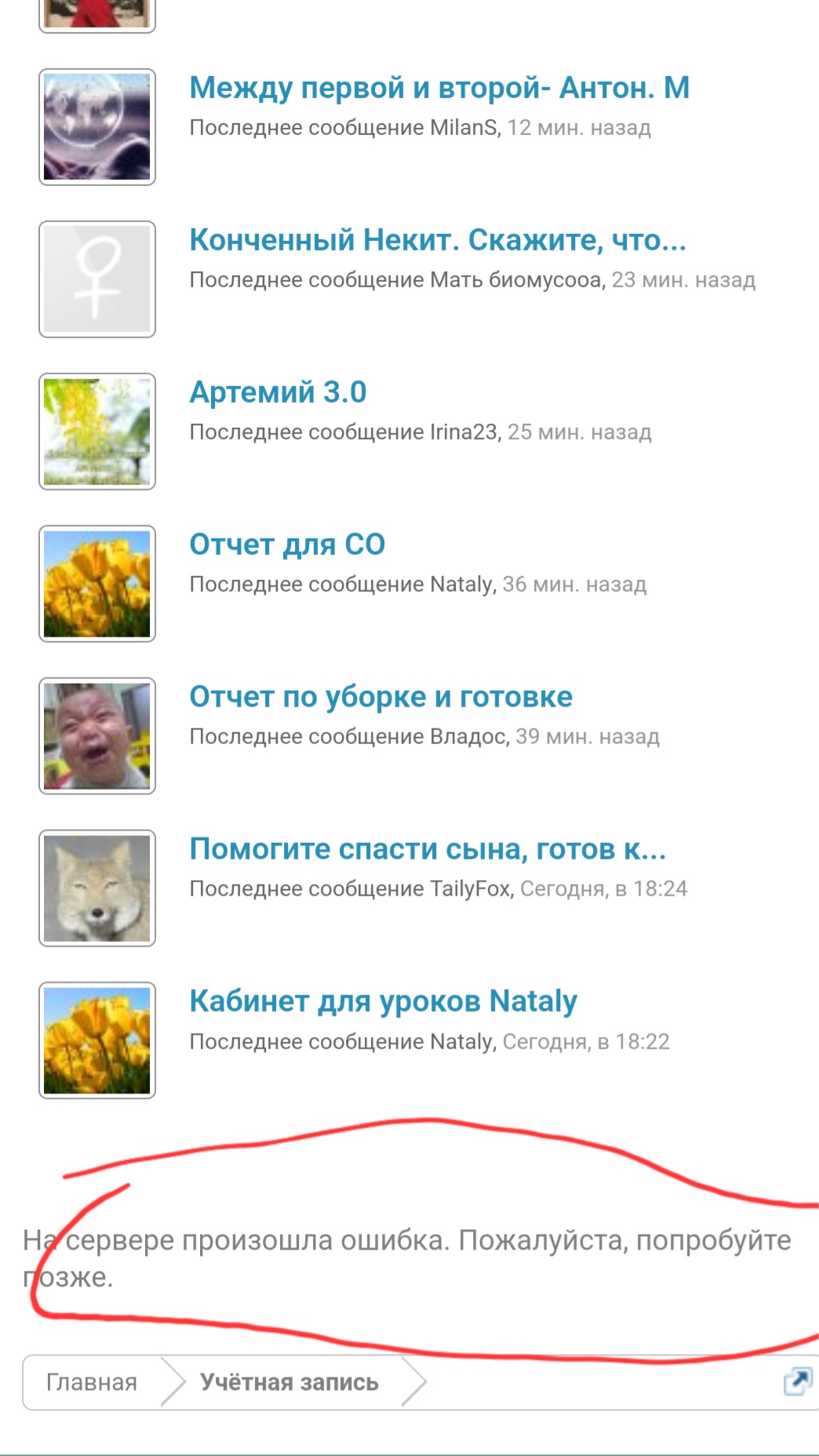
Task: Open the Артемий 3.0 thread
Action: coord(278,392)
